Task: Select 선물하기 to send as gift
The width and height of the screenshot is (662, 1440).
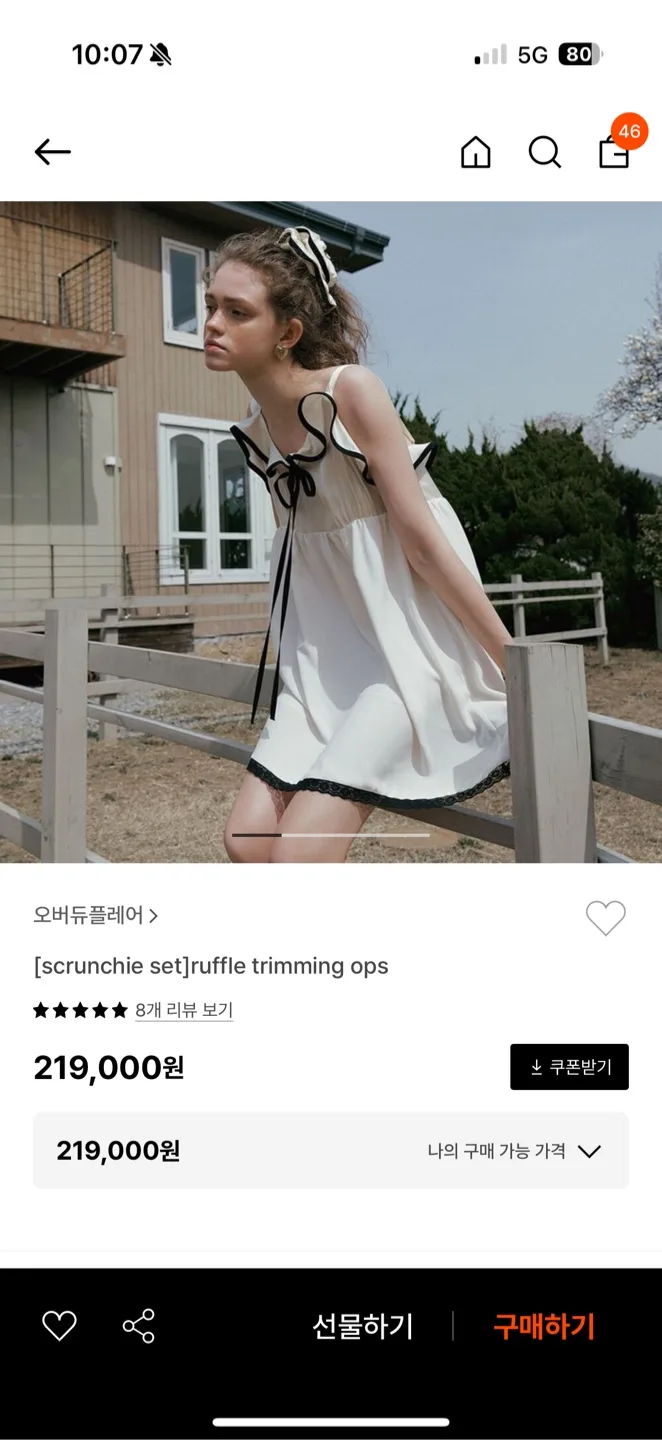Action: coord(362,1326)
